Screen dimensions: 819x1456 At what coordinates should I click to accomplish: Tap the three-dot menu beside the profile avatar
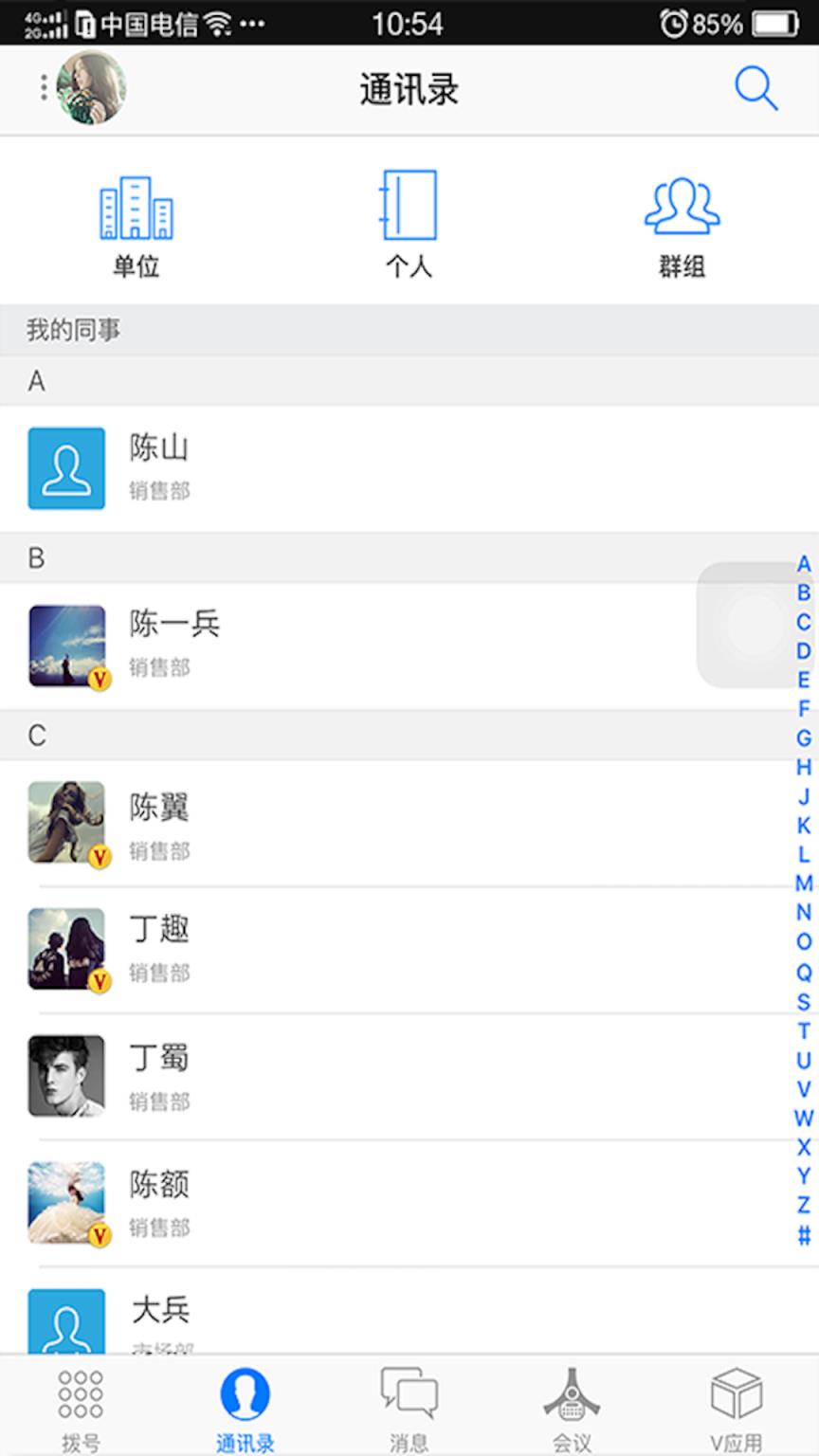[x=45, y=85]
